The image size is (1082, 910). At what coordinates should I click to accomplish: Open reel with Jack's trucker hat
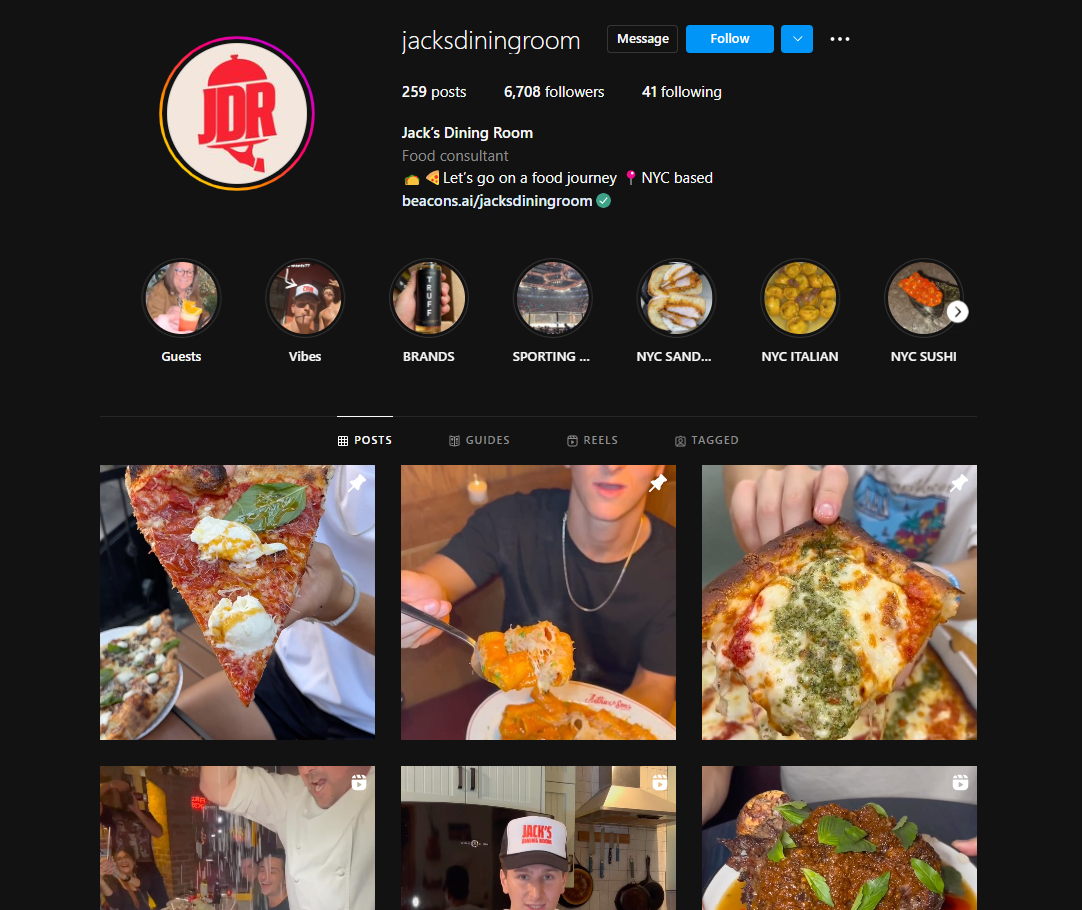[x=538, y=838]
